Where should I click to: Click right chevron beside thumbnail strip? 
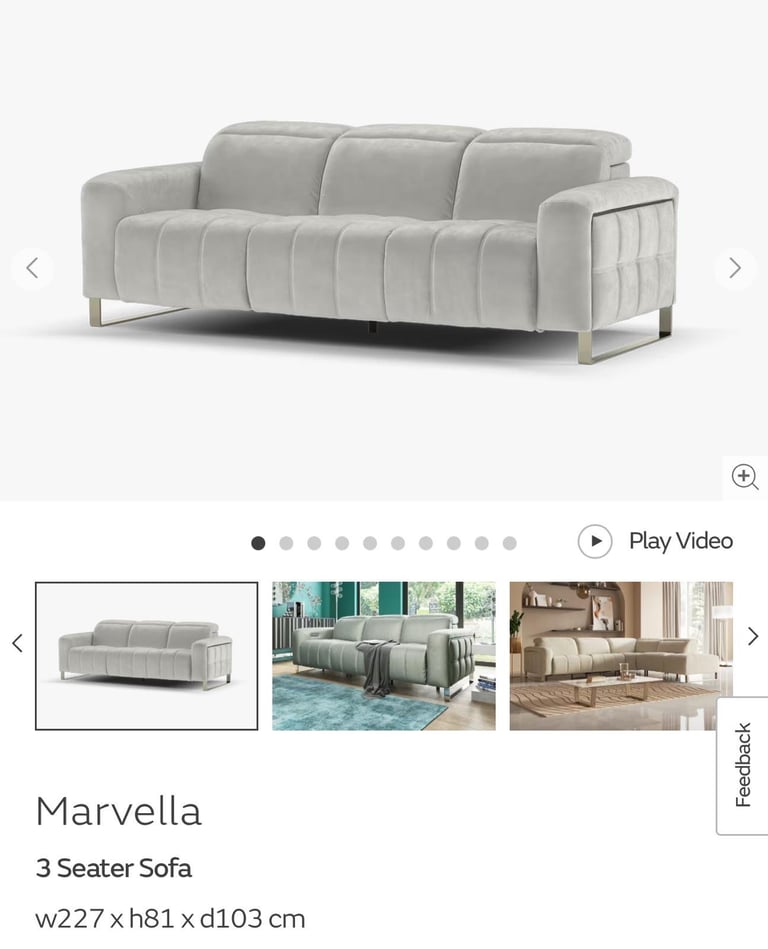(x=752, y=636)
